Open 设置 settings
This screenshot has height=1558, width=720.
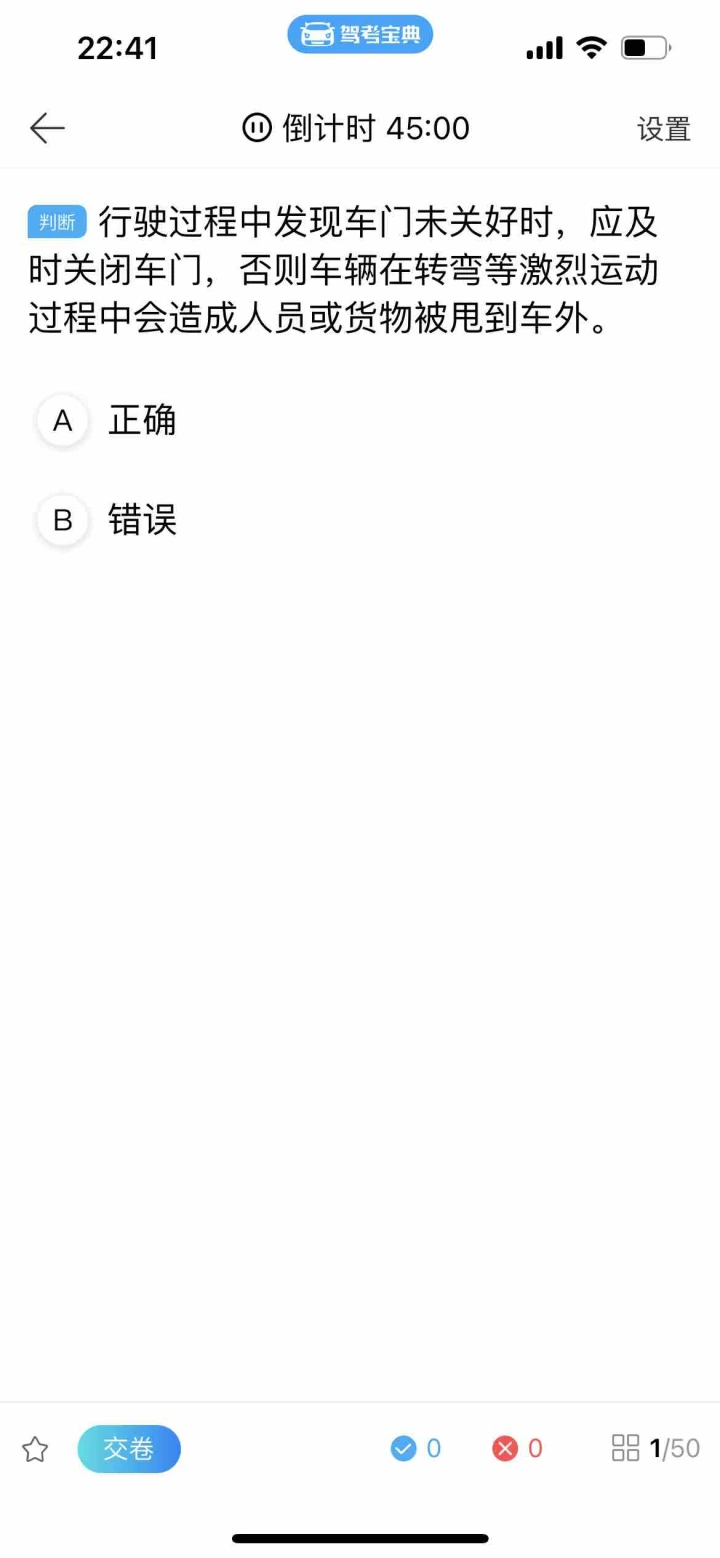coord(664,129)
